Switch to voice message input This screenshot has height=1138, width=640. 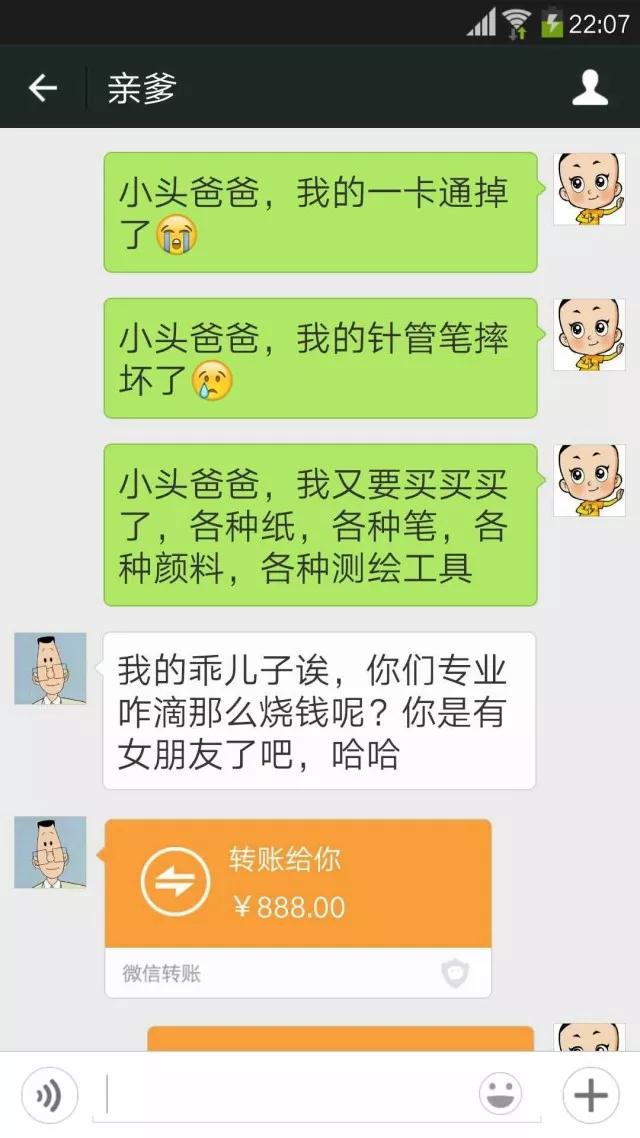[48, 1096]
